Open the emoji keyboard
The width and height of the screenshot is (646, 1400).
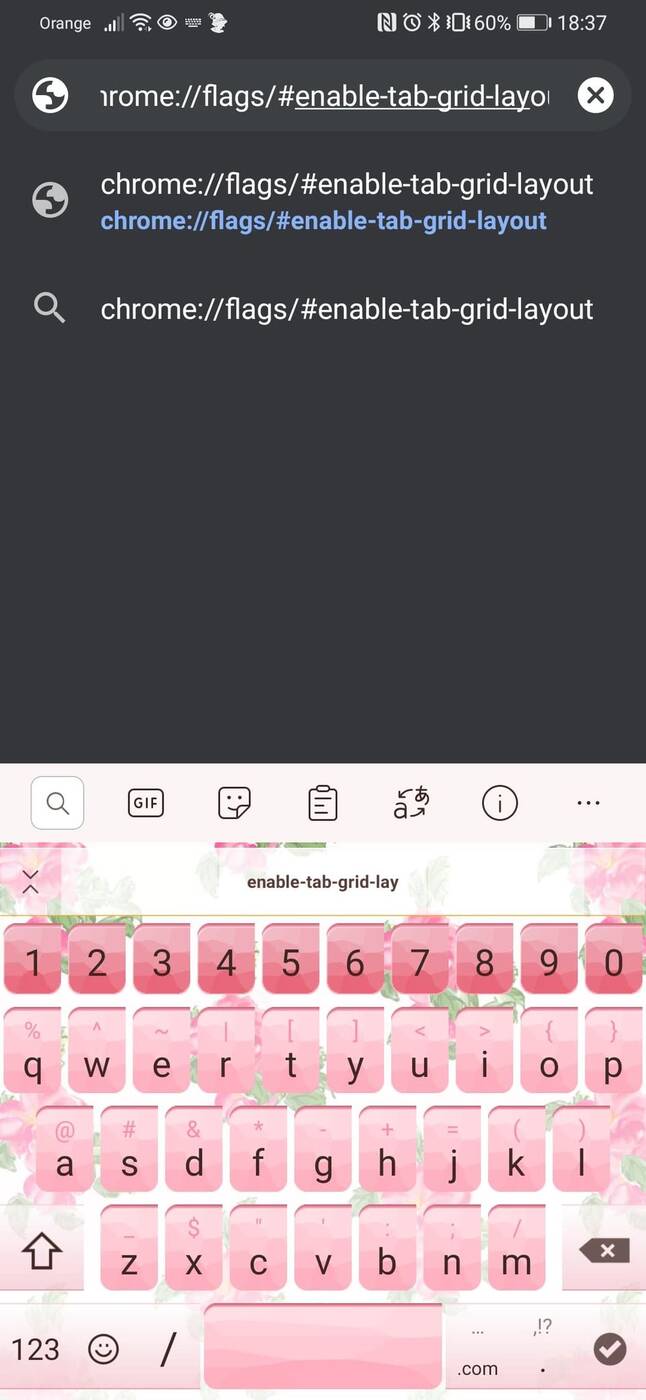coord(103,1350)
